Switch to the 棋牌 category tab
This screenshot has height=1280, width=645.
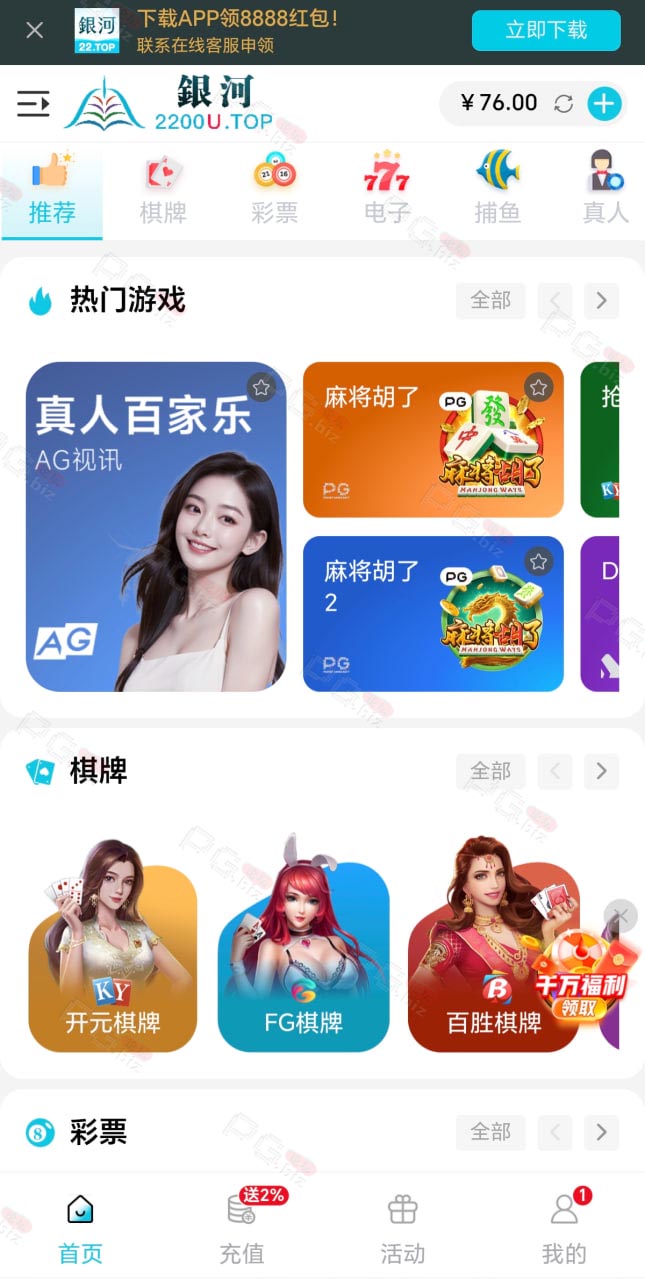coord(163,188)
